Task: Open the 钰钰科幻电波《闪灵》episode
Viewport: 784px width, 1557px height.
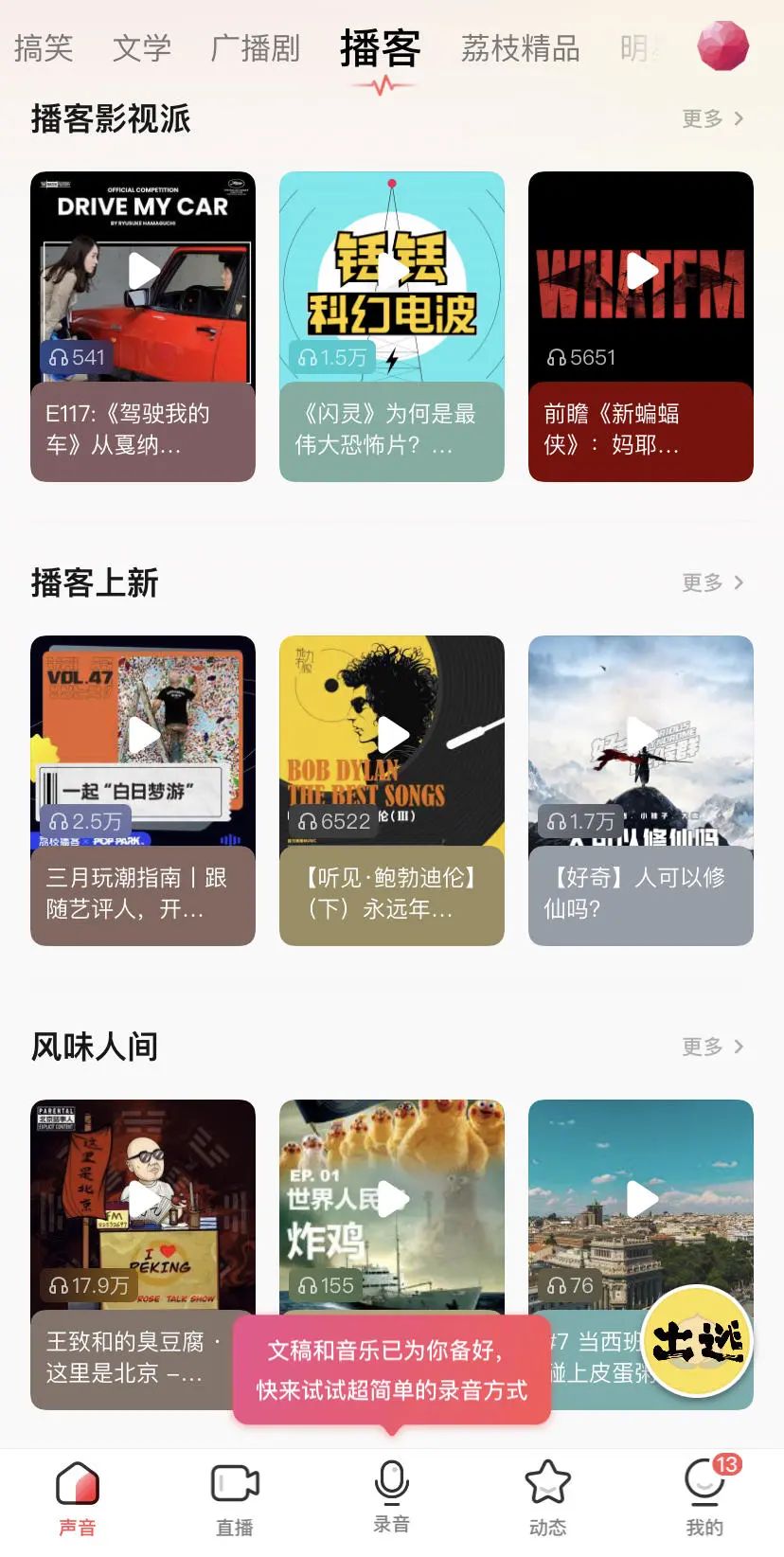Action: 392,327
